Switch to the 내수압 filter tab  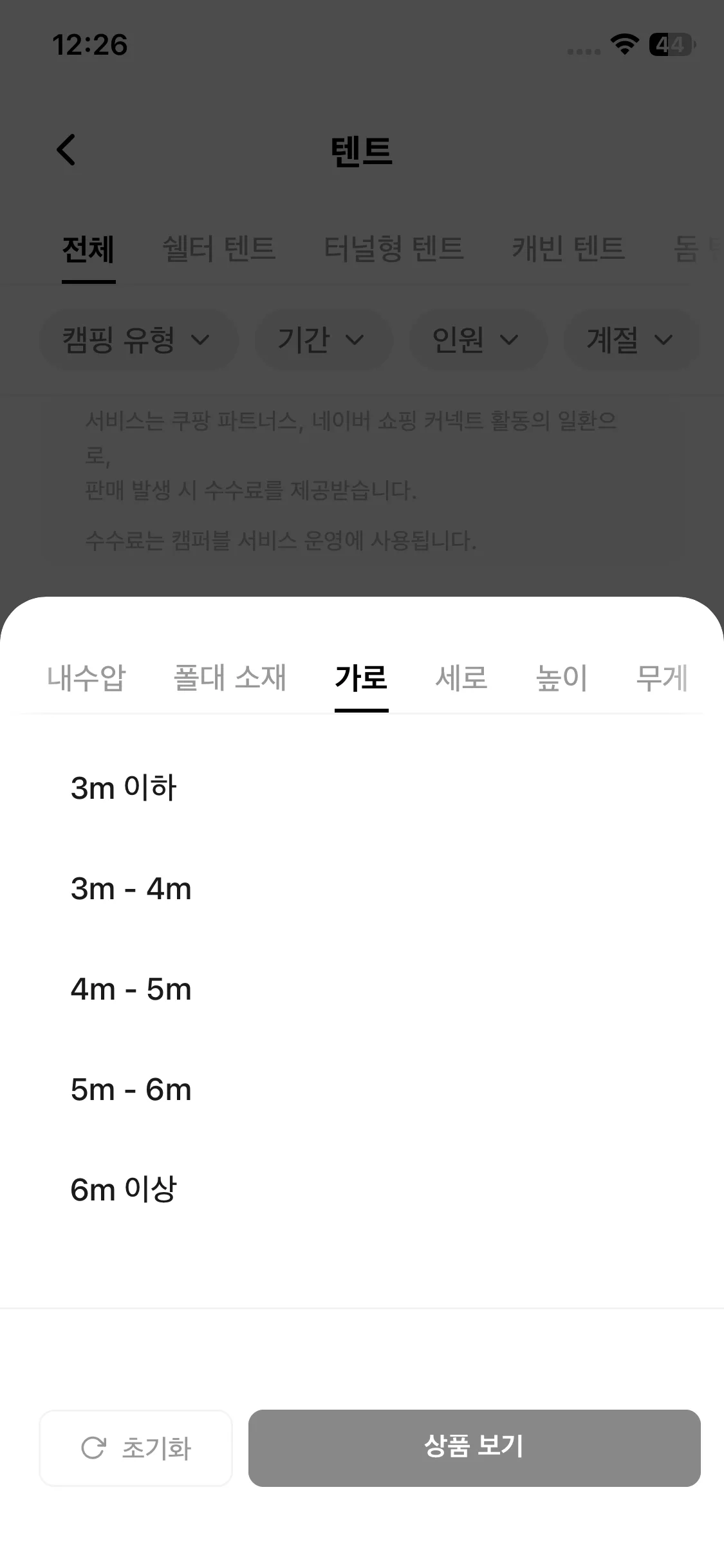pyautogui.click(x=86, y=678)
